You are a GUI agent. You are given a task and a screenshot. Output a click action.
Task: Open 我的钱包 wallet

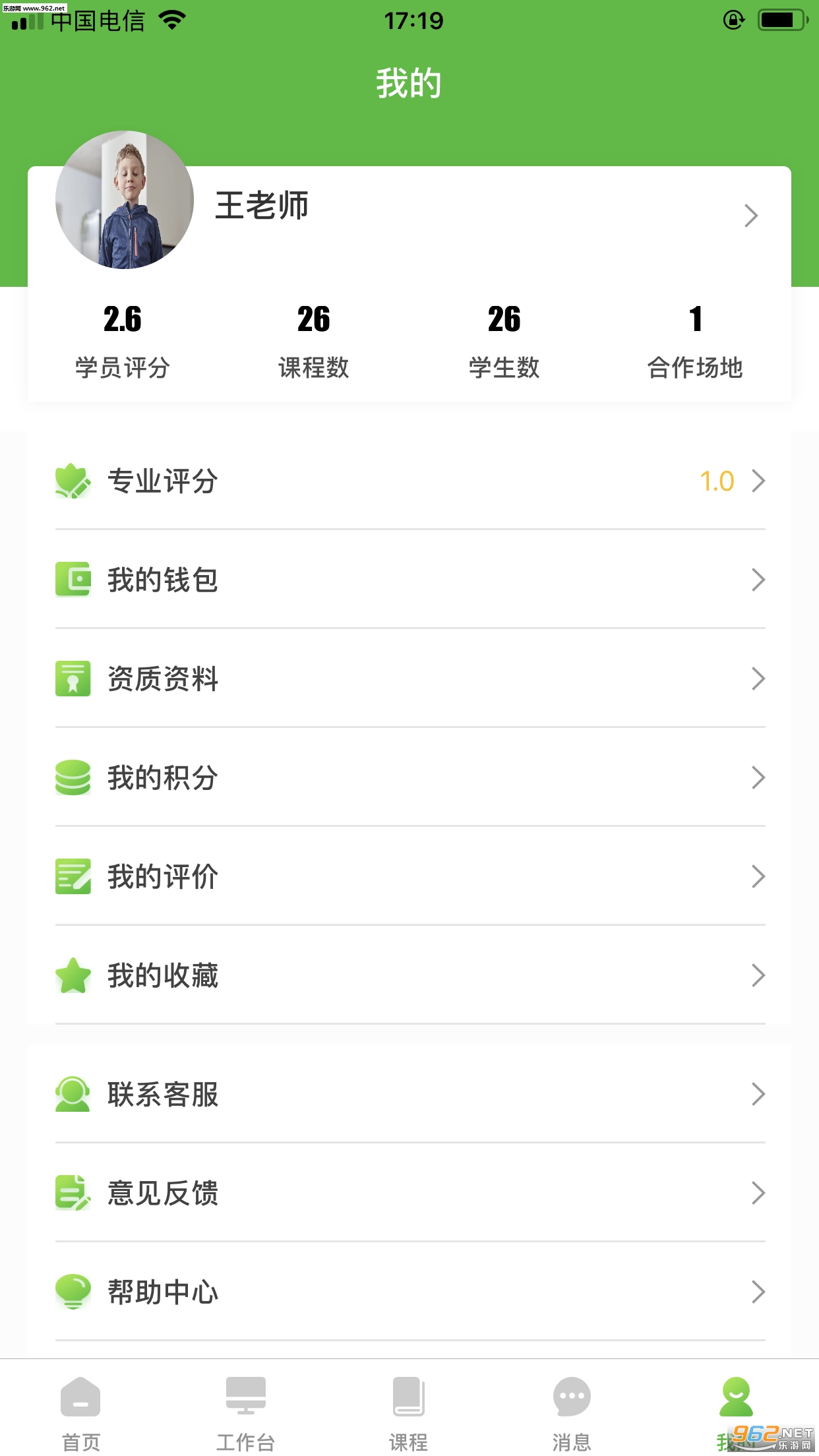click(x=409, y=580)
